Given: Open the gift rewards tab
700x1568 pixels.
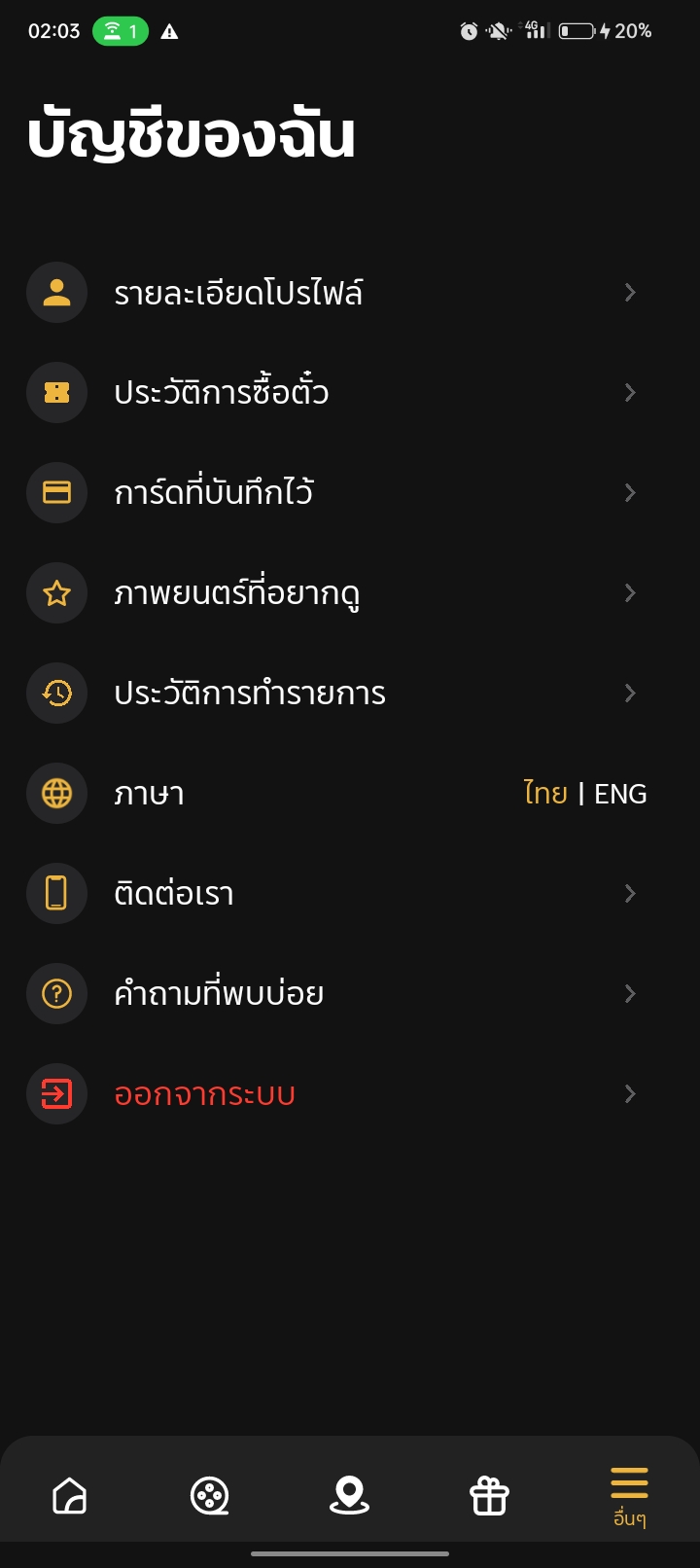Looking at the screenshot, I should click(490, 1495).
